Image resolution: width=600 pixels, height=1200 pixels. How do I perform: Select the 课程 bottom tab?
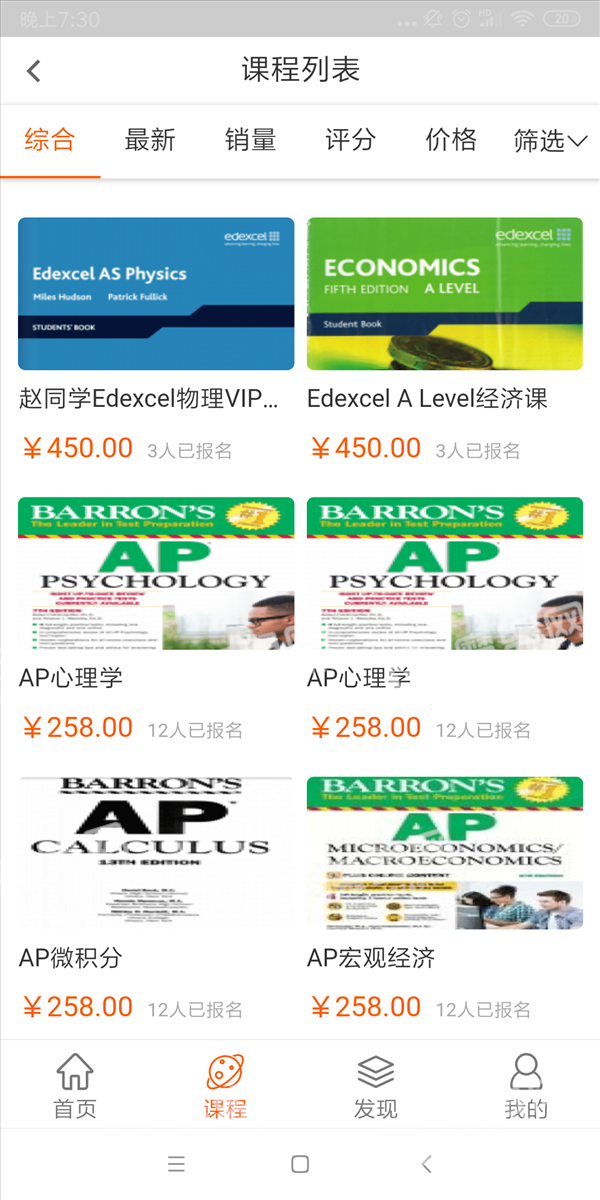pyautogui.click(x=225, y=1085)
